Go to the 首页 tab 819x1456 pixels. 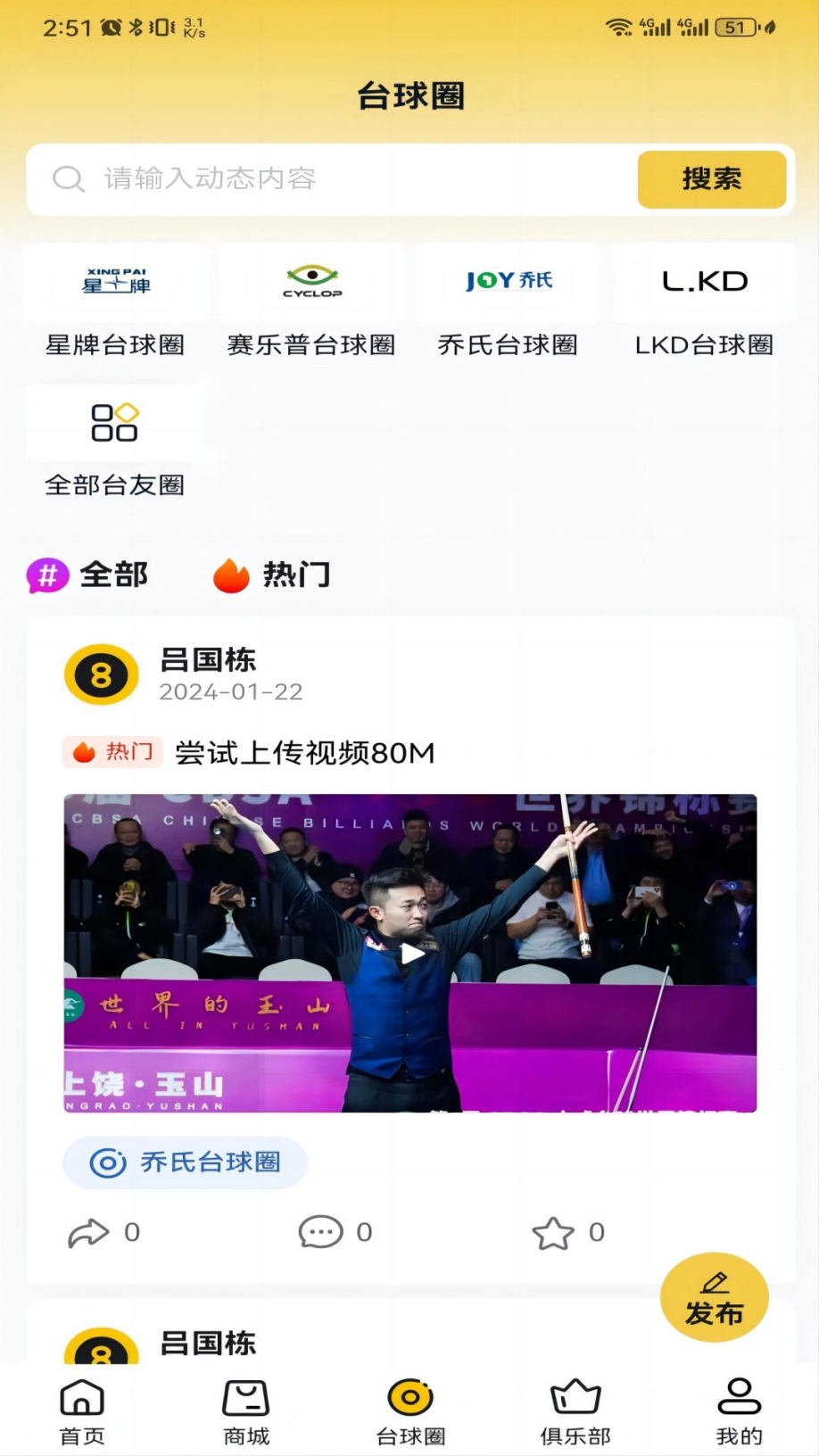(x=82, y=1411)
